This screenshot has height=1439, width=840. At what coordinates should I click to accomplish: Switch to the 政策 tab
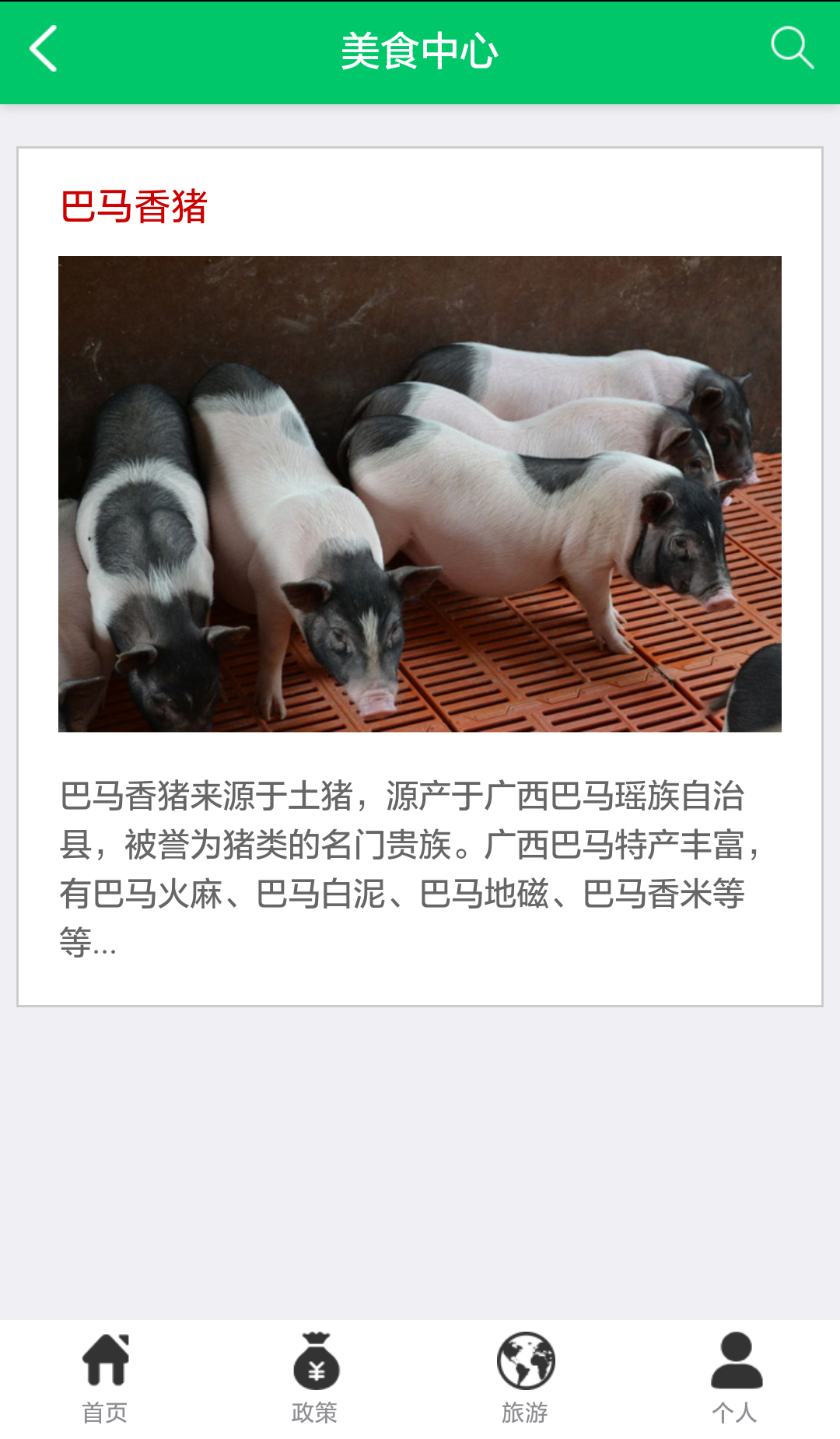click(315, 1378)
